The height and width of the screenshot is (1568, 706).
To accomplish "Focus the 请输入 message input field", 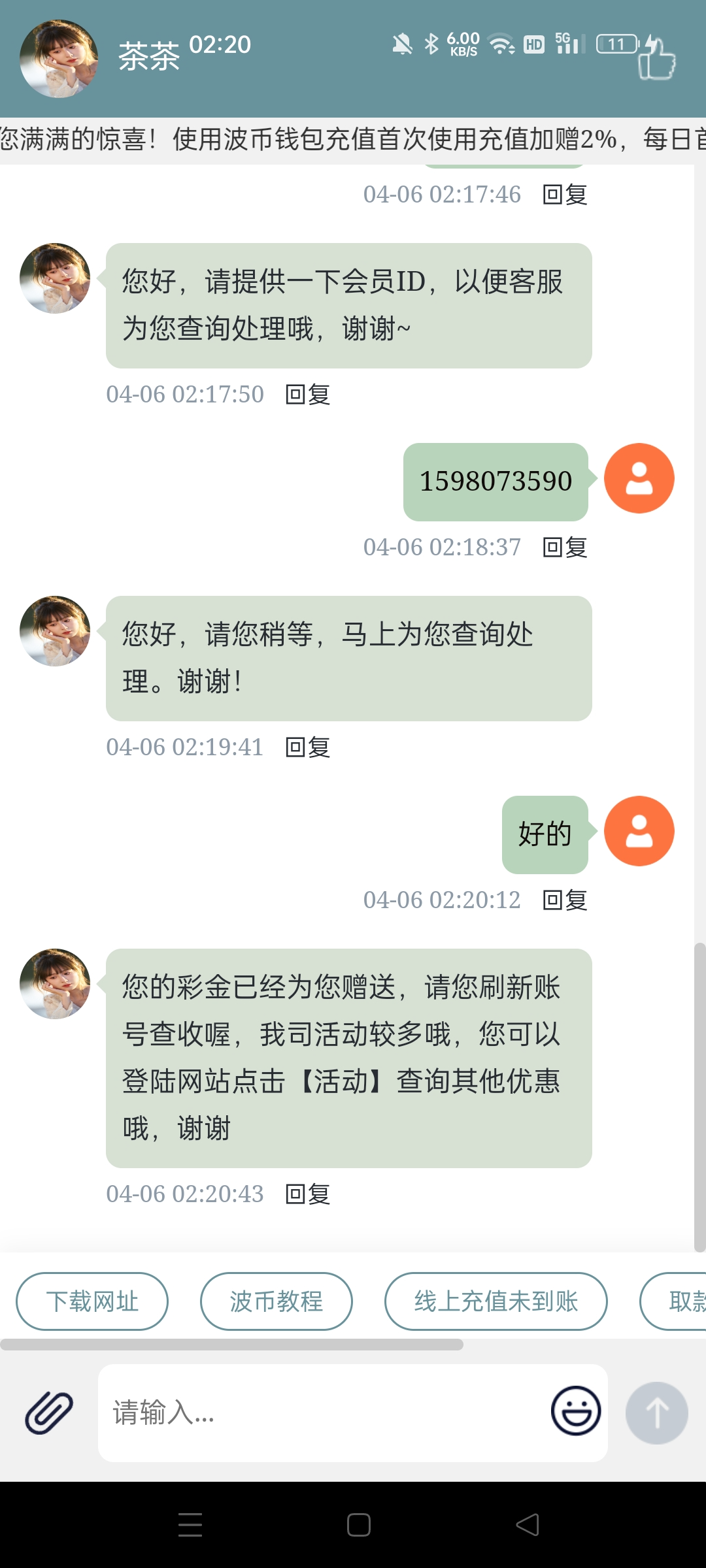I will (x=320, y=1413).
